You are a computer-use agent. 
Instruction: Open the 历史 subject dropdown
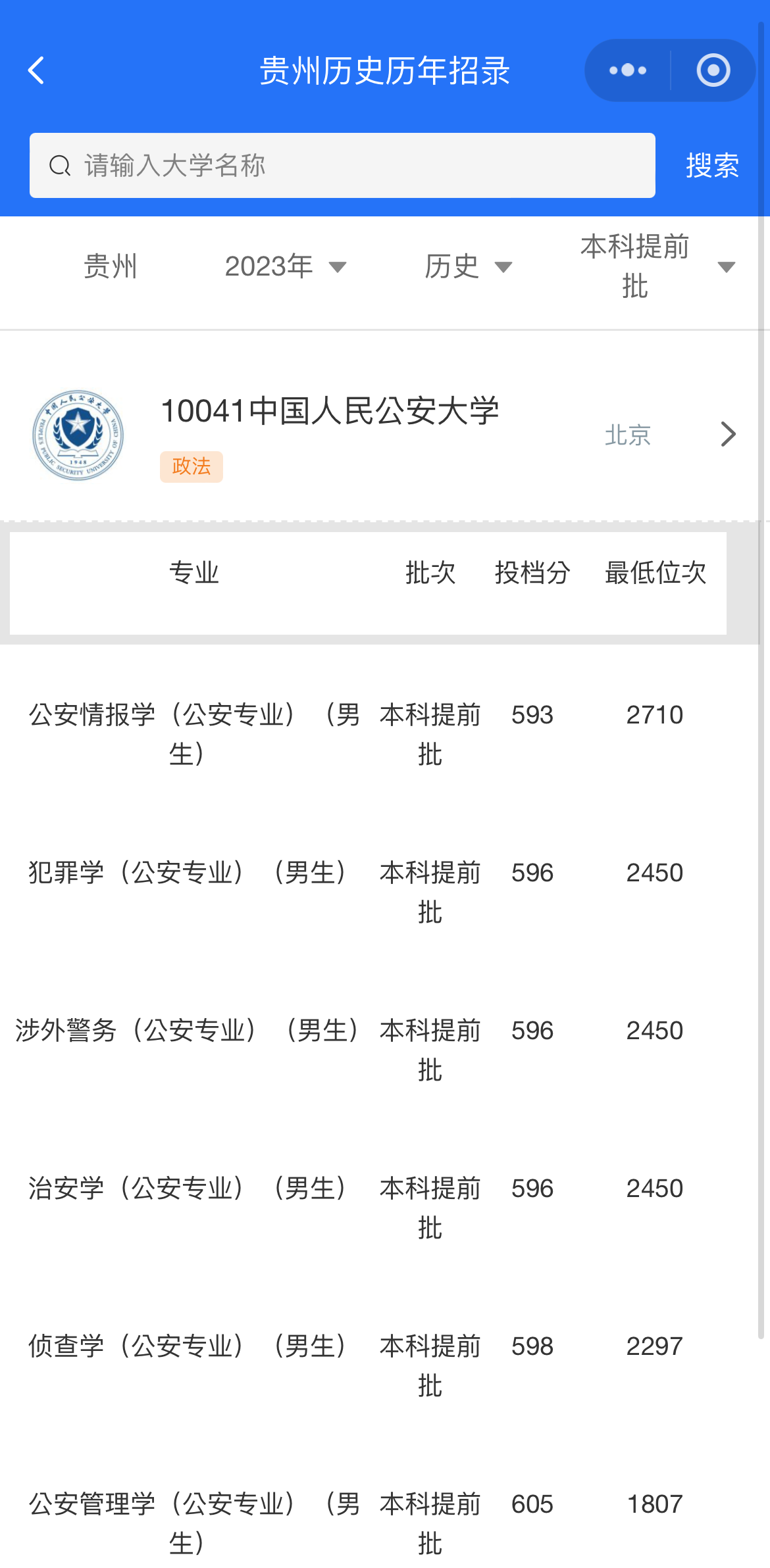468,266
